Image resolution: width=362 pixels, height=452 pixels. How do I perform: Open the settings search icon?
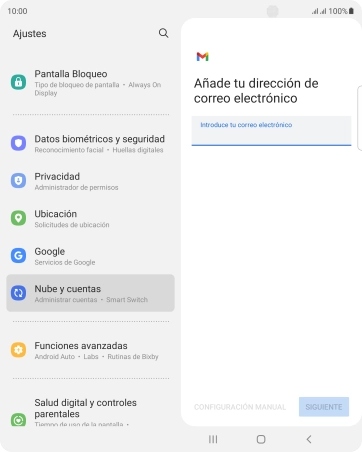pyautogui.click(x=163, y=33)
